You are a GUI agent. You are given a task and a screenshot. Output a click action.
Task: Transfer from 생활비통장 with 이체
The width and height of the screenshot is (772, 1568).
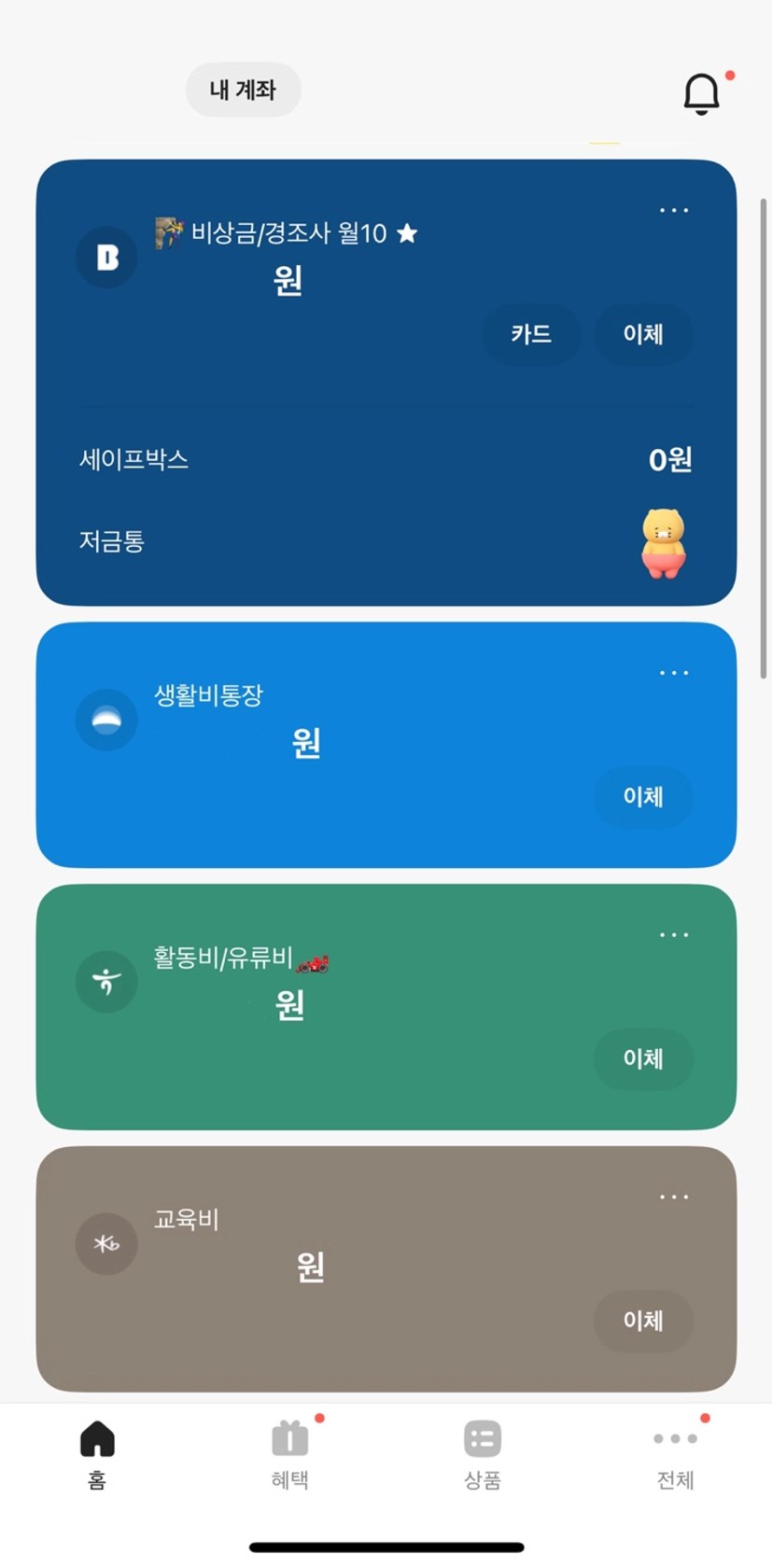click(x=643, y=797)
